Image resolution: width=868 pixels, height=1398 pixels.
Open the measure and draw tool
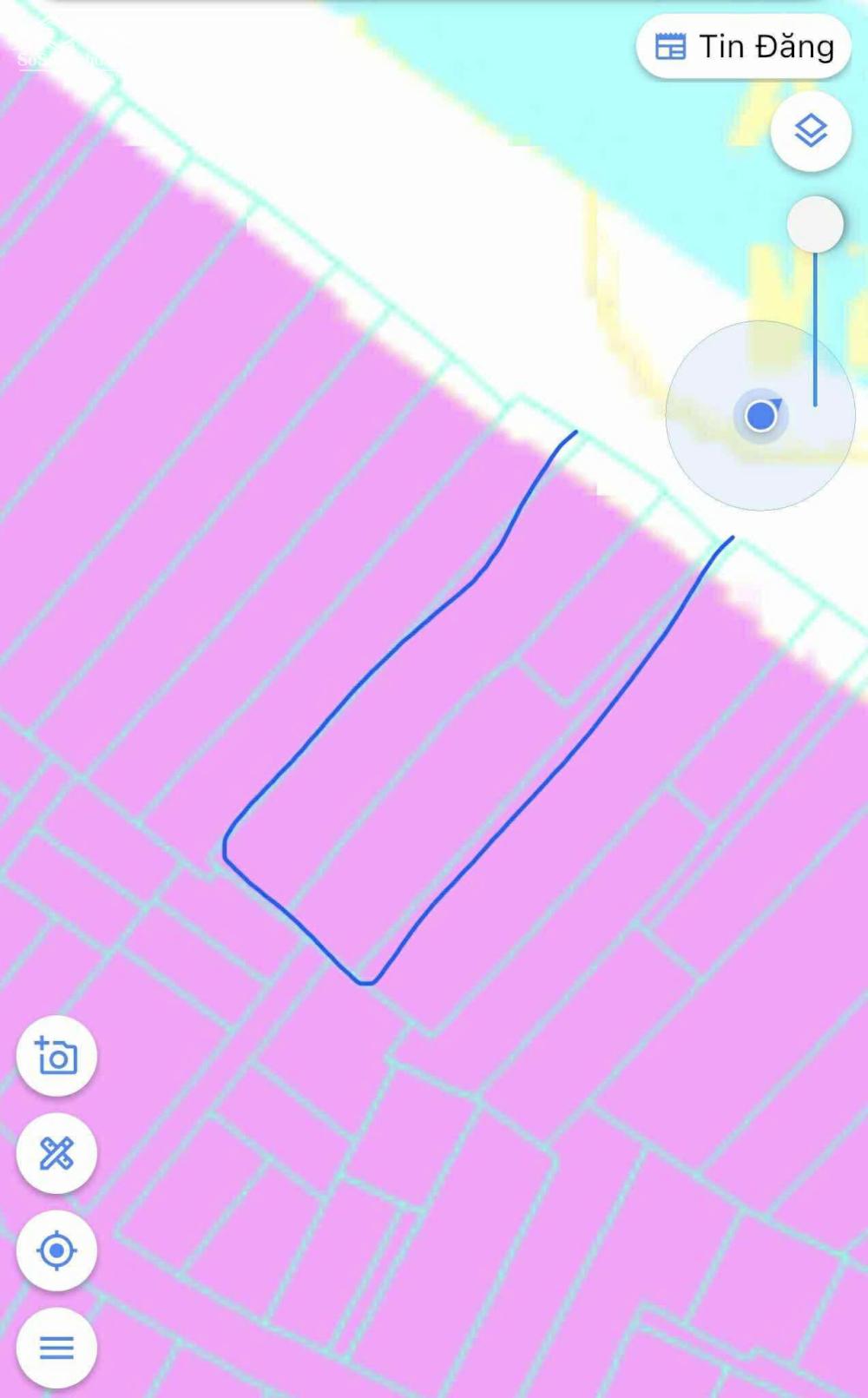pos(56,1153)
